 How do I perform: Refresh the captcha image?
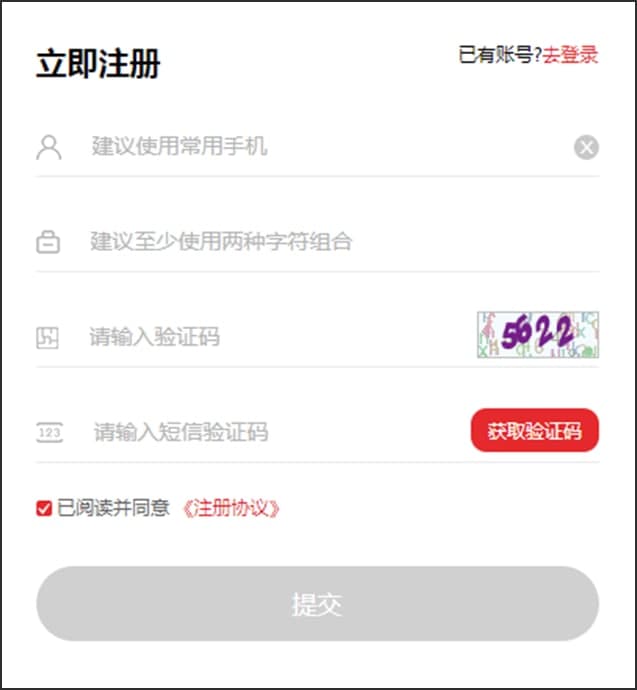pyautogui.click(x=538, y=335)
